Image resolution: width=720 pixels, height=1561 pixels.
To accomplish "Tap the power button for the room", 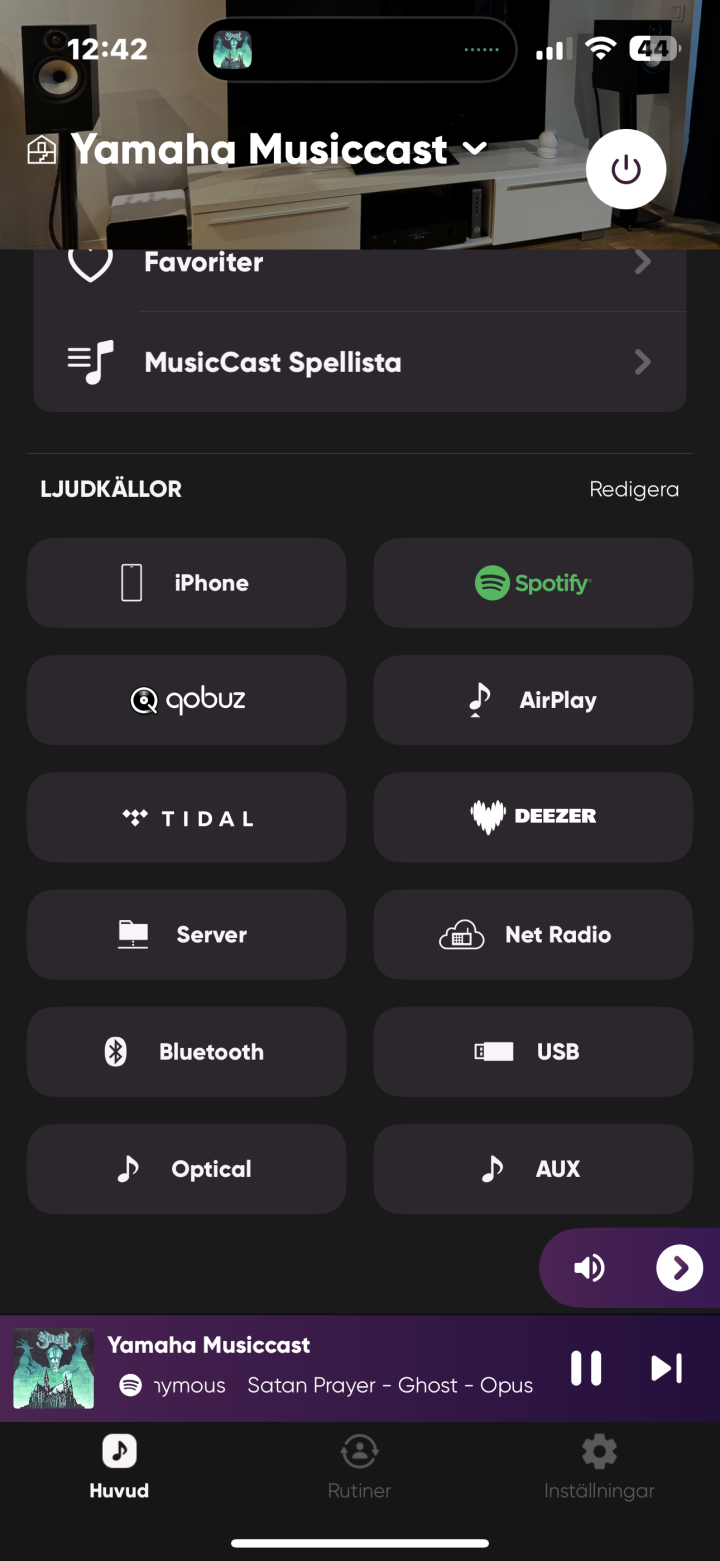I will click(x=626, y=169).
